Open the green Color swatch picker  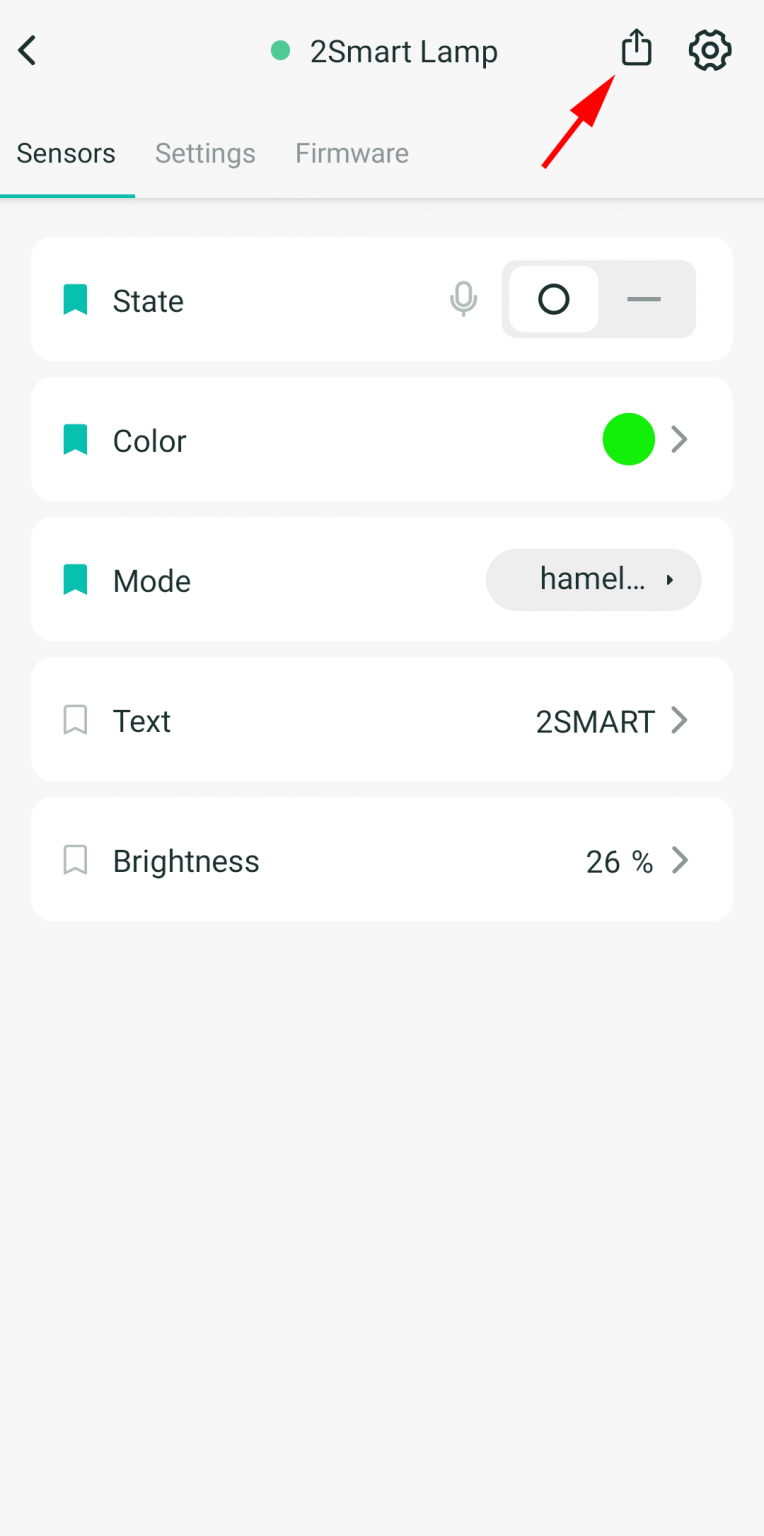pyautogui.click(x=628, y=439)
